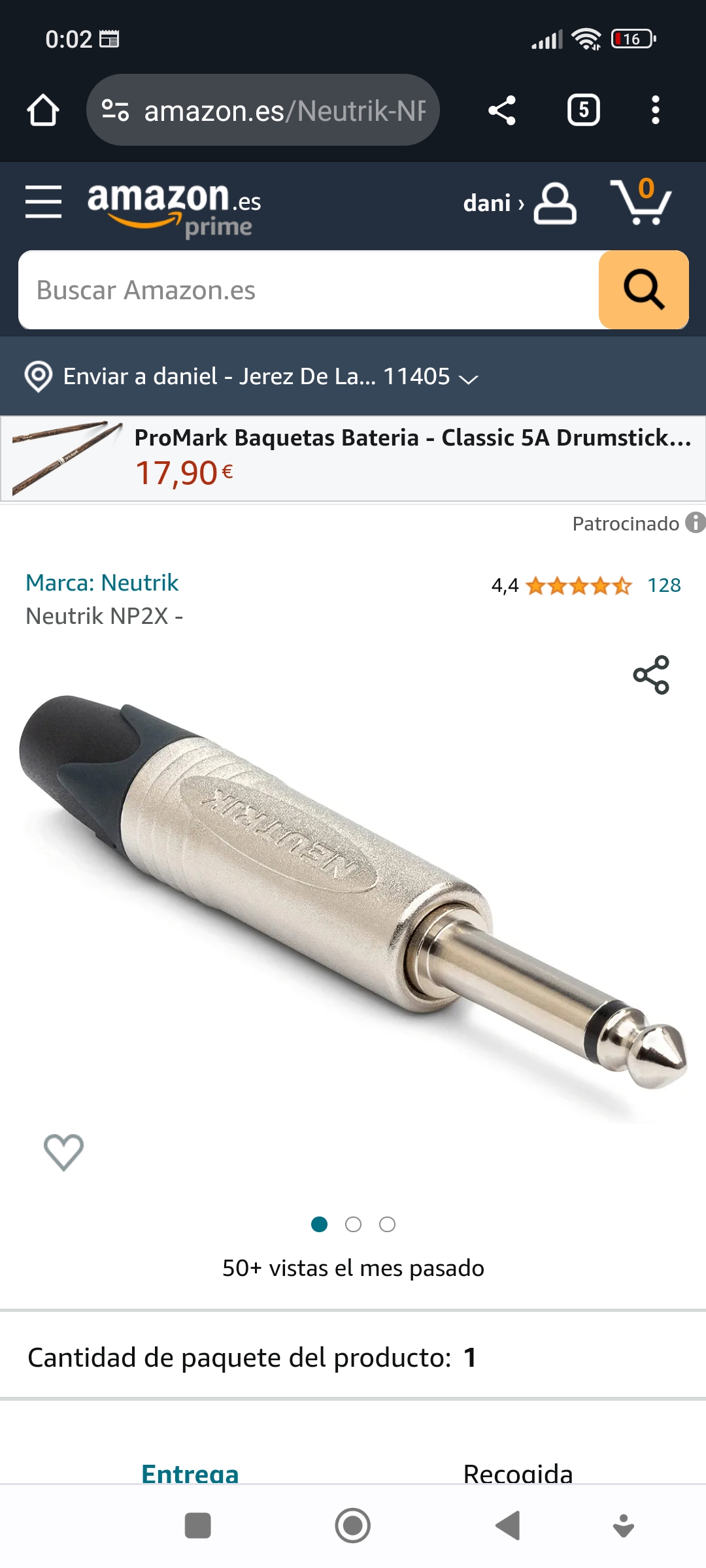This screenshot has height=1568, width=706.
Task: Open the 128 customer reviews
Action: (664, 585)
